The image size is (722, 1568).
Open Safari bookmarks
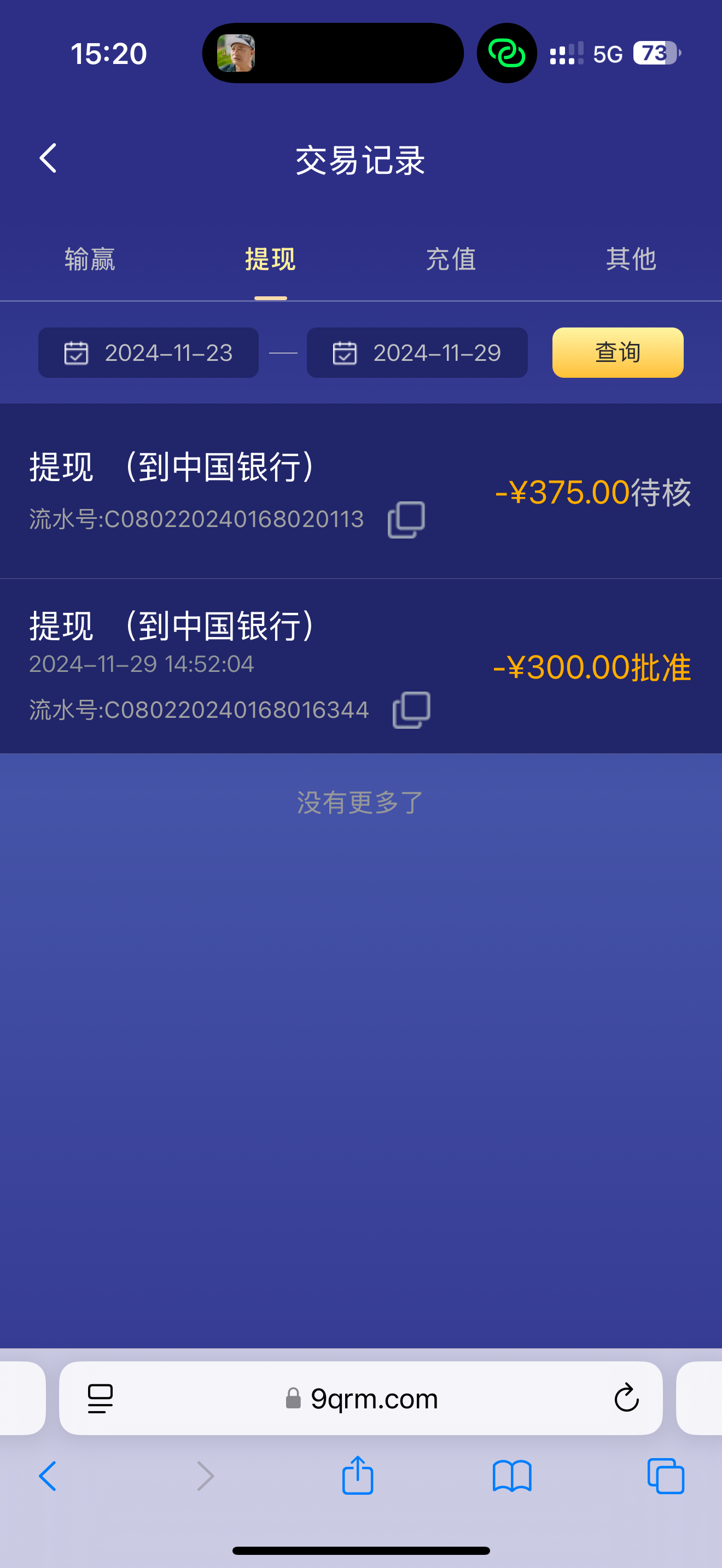512,1476
